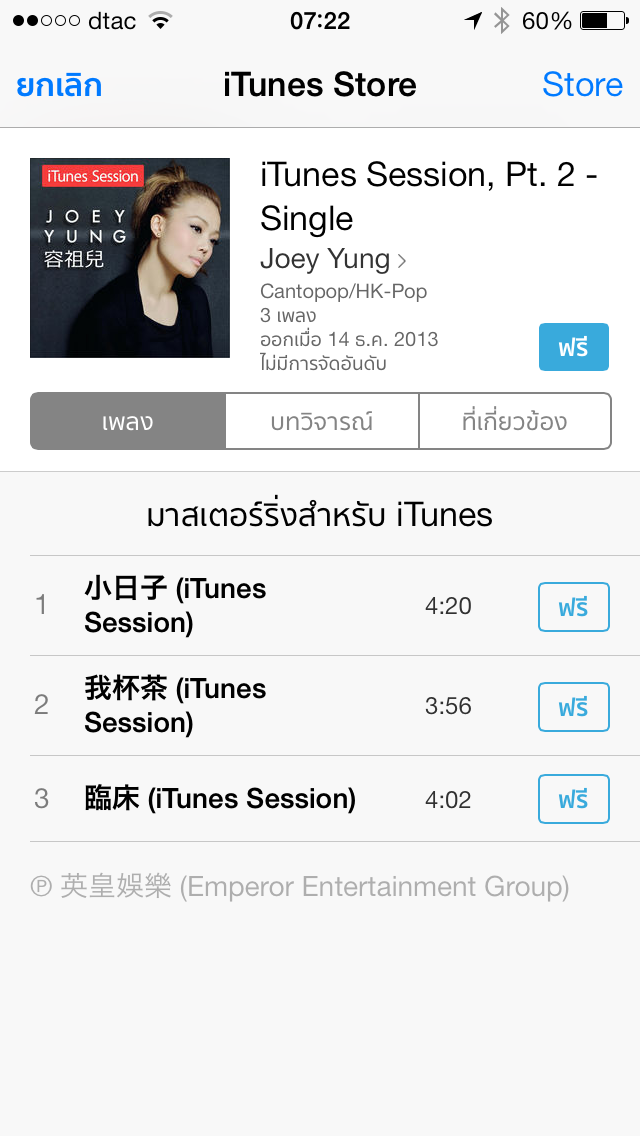
Task: Switch to the เพลง tab
Action: [128, 421]
